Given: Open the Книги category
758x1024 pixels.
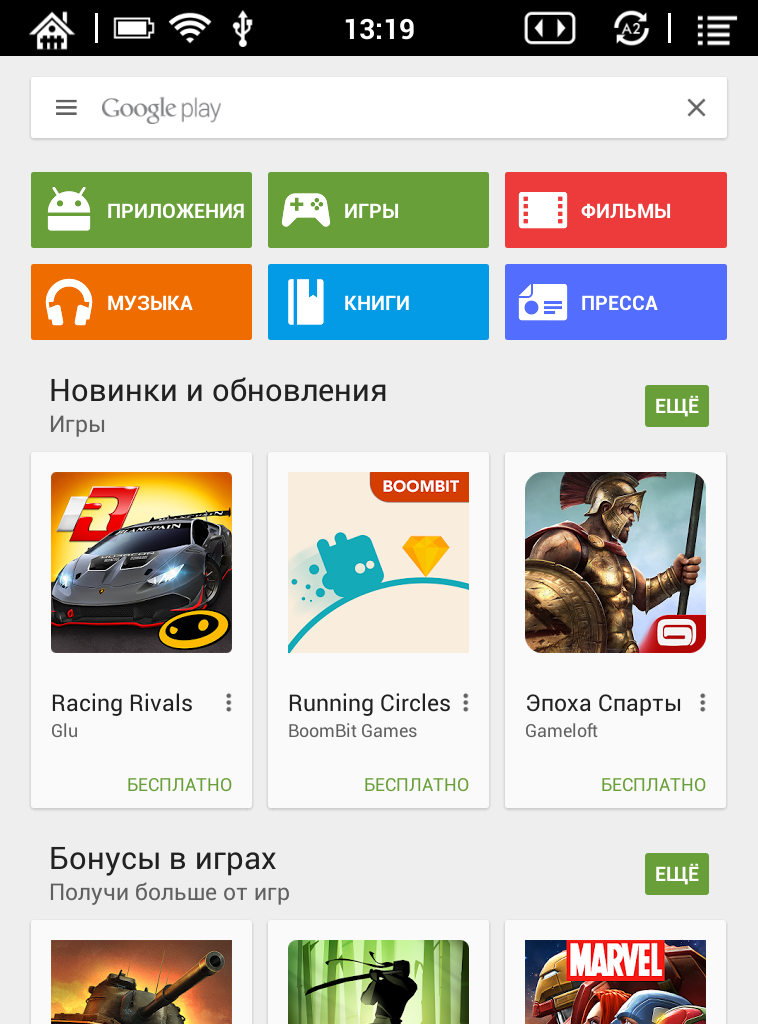Looking at the screenshot, I should point(378,302).
